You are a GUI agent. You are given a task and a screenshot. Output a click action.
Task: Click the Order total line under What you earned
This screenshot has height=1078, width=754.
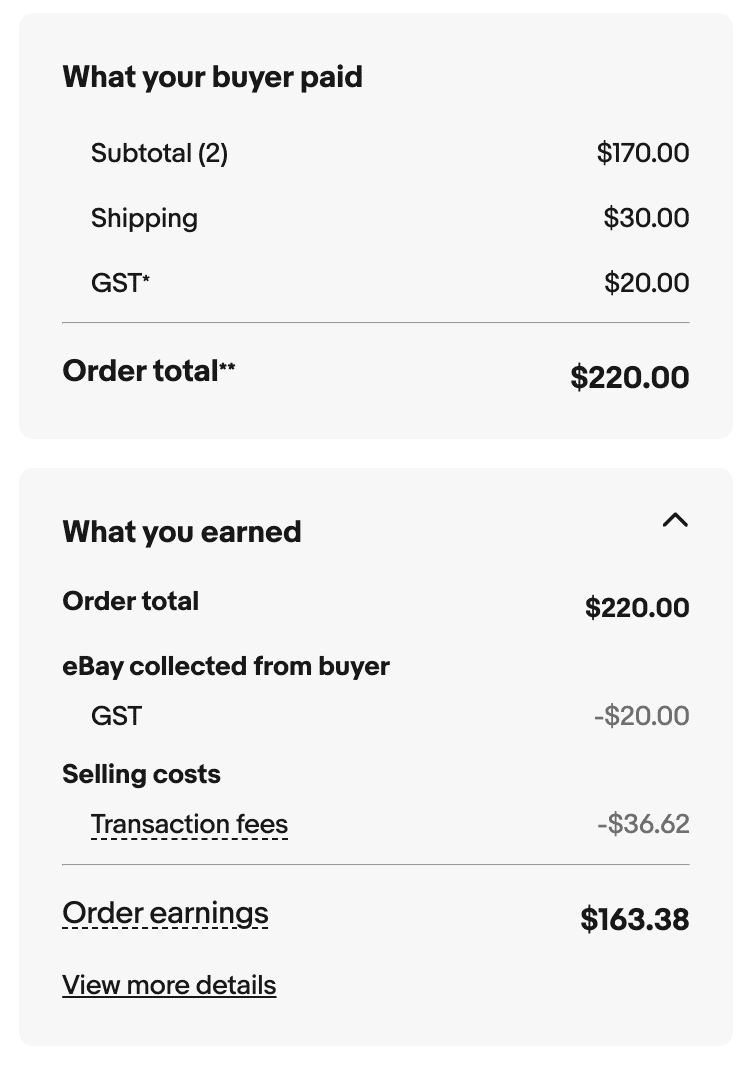[x=130, y=601]
